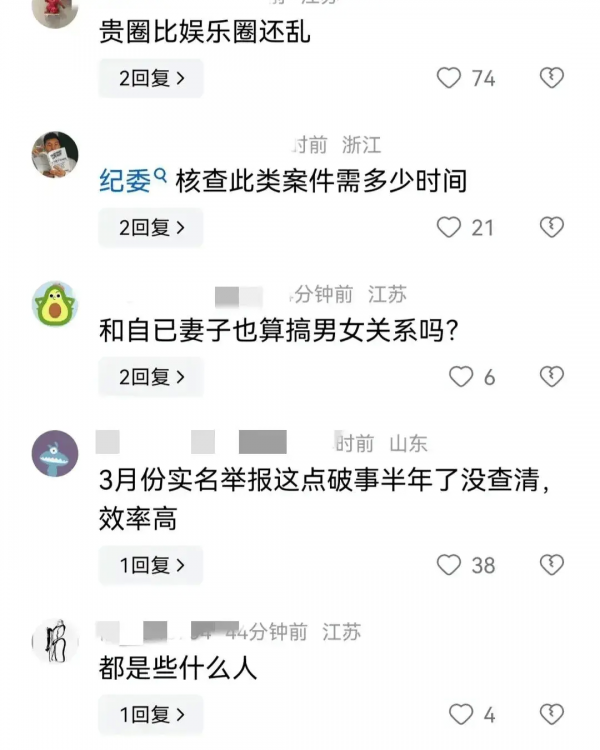Screen dimensions: 600x750
Task: Expand 2 replies under 和自已妻子 comment
Action: point(151,377)
